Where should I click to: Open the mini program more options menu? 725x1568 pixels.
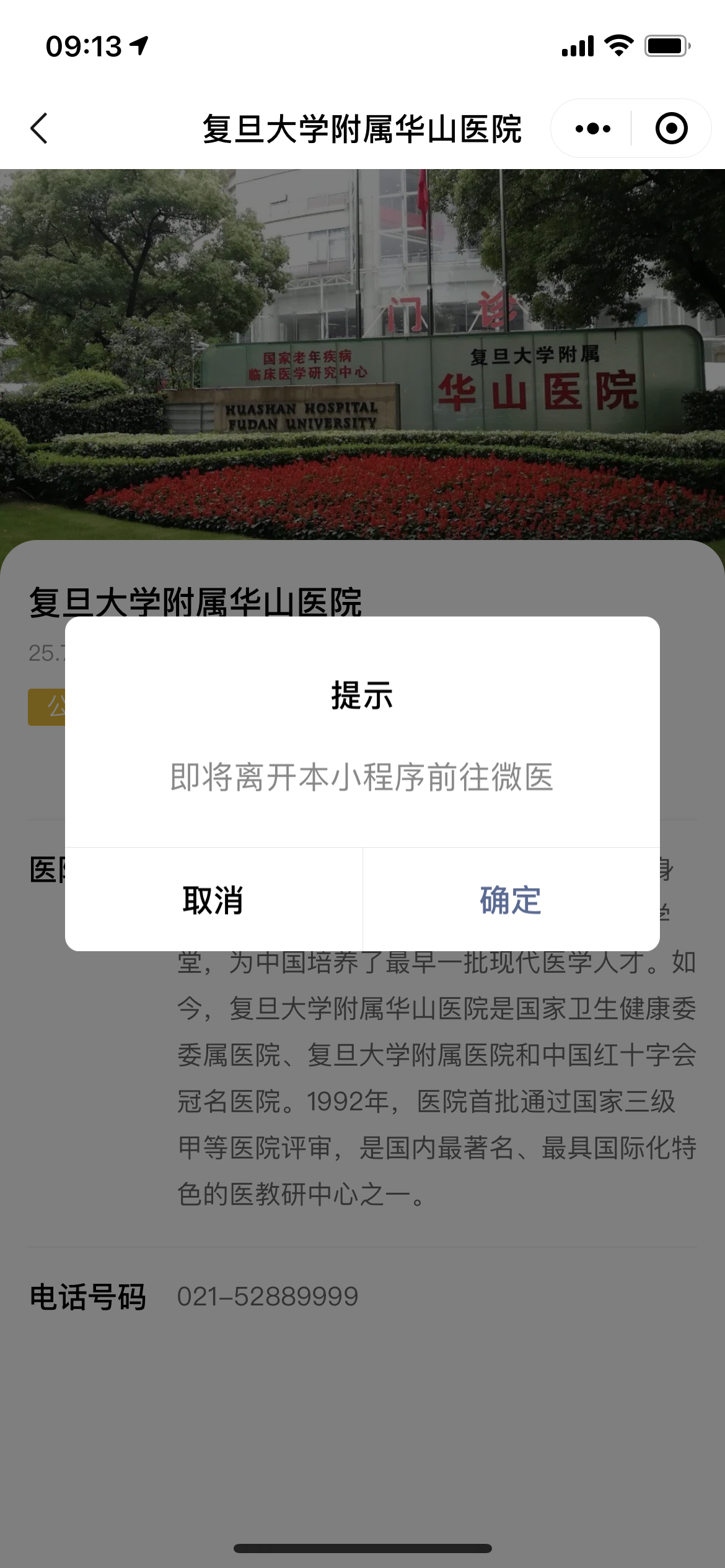pyautogui.click(x=592, y=129)
